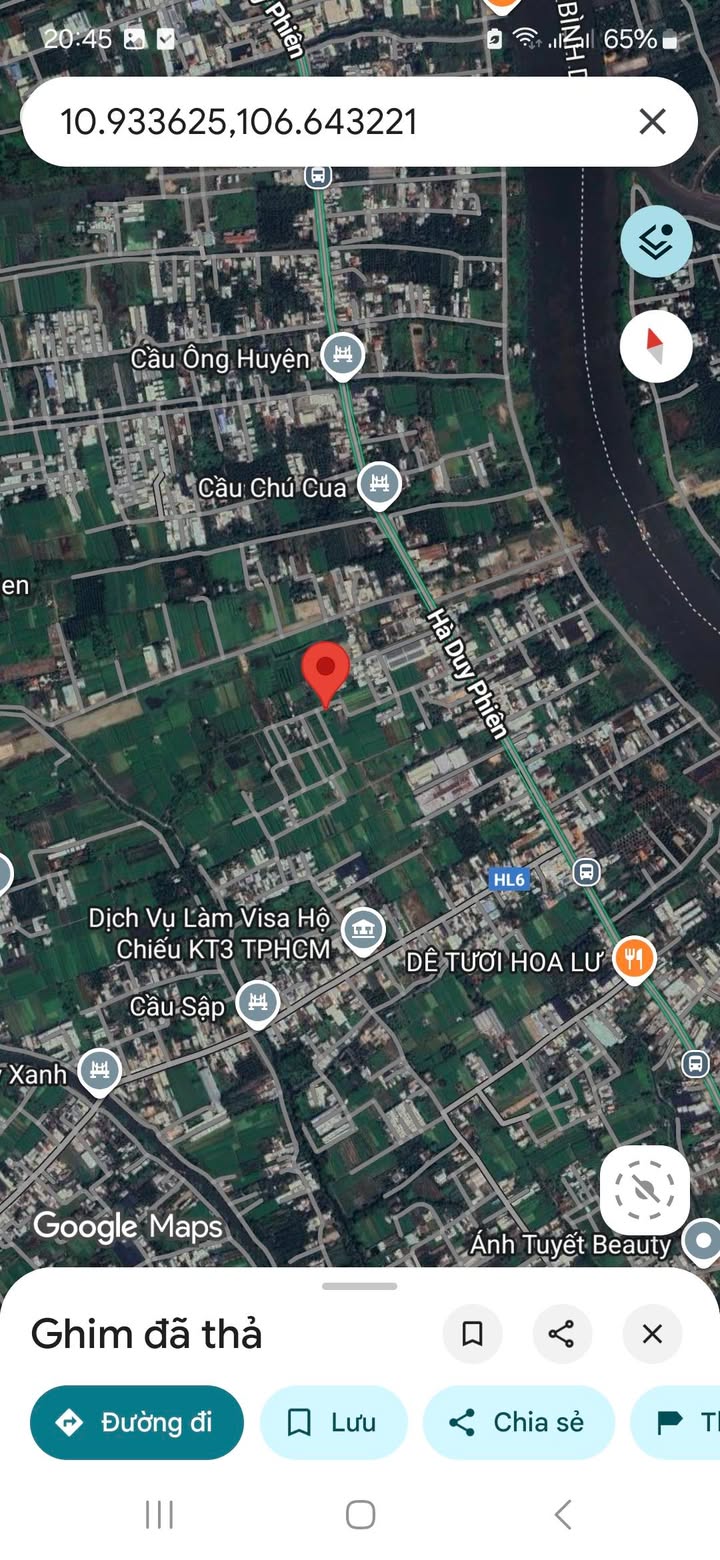Open the map layers button
Image resolution: width=720 pixels, height=1560 pixels.
point(656,241)
